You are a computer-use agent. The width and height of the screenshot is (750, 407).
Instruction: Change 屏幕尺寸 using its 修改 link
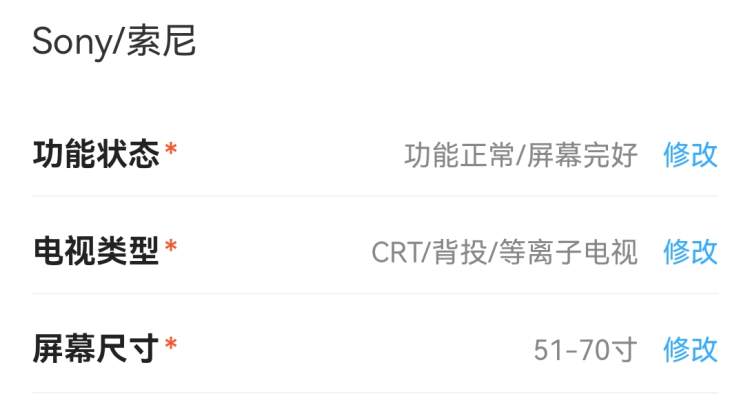pyautogui.click(x=690, y=349)
